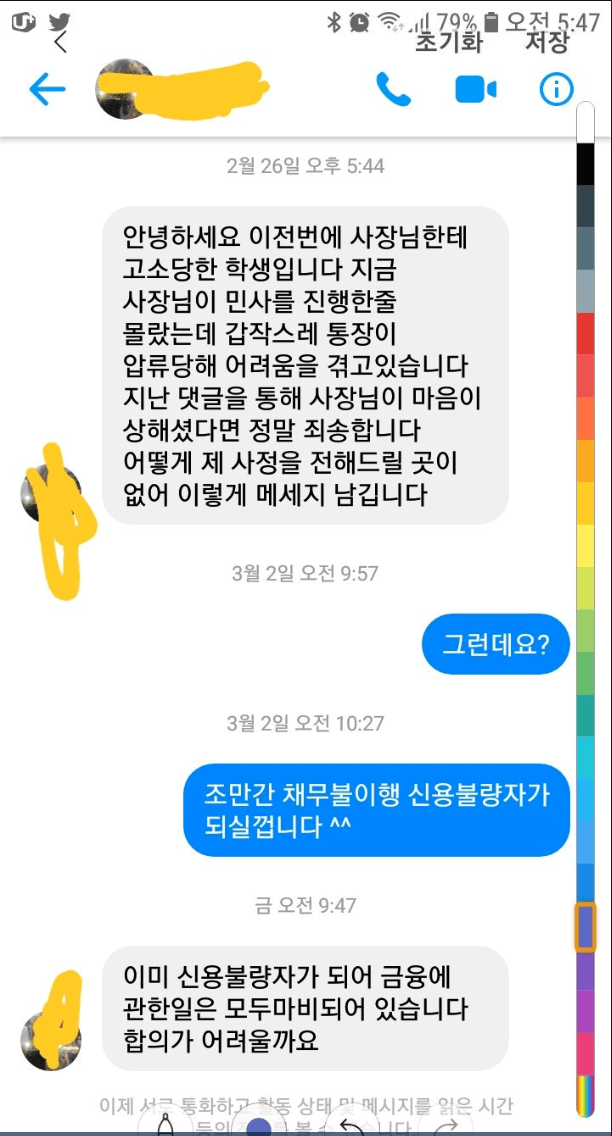Open the current pen color circle
Image resolution: width=612 pixels, height=1136 pixels.
pyautogui.click(x=259, y=1126)
